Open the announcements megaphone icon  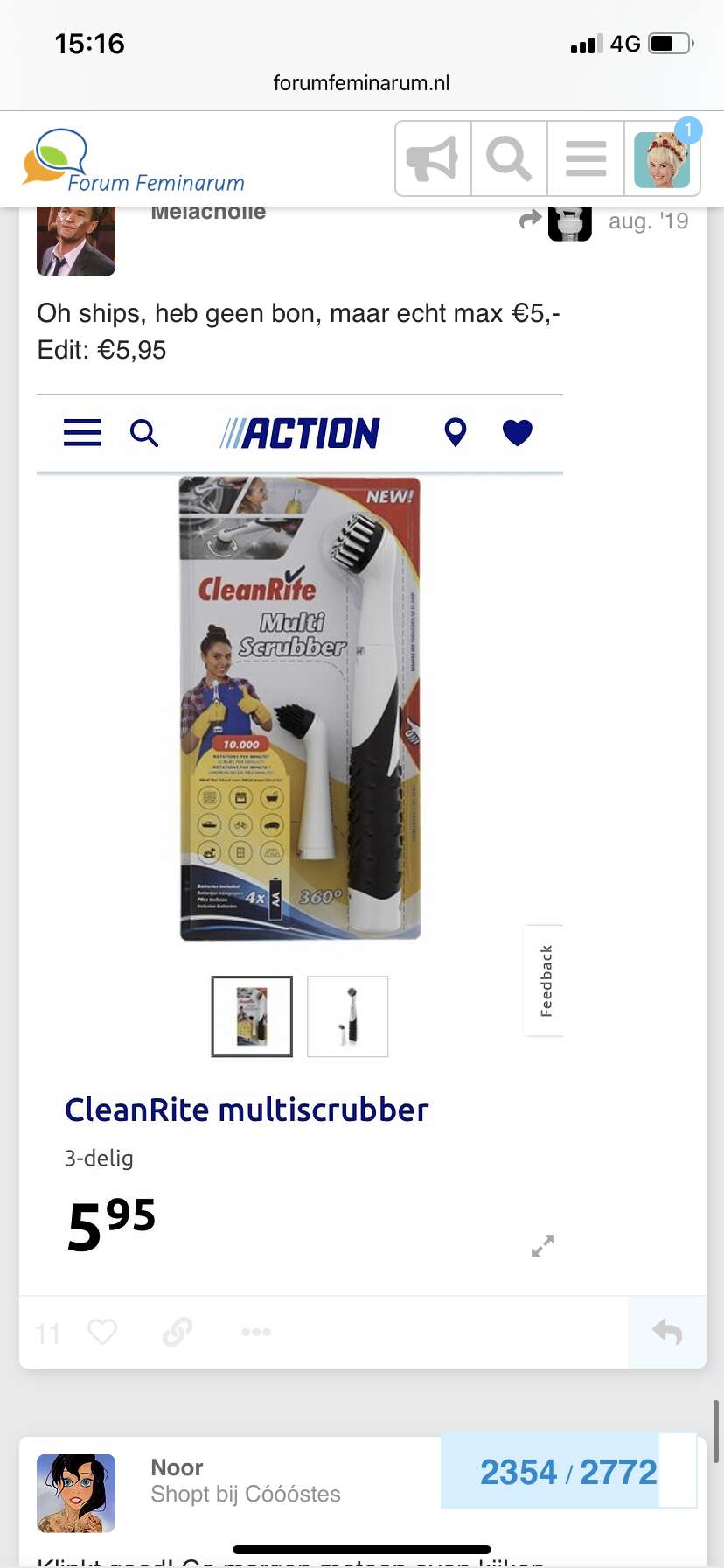(x=433, y=158)
